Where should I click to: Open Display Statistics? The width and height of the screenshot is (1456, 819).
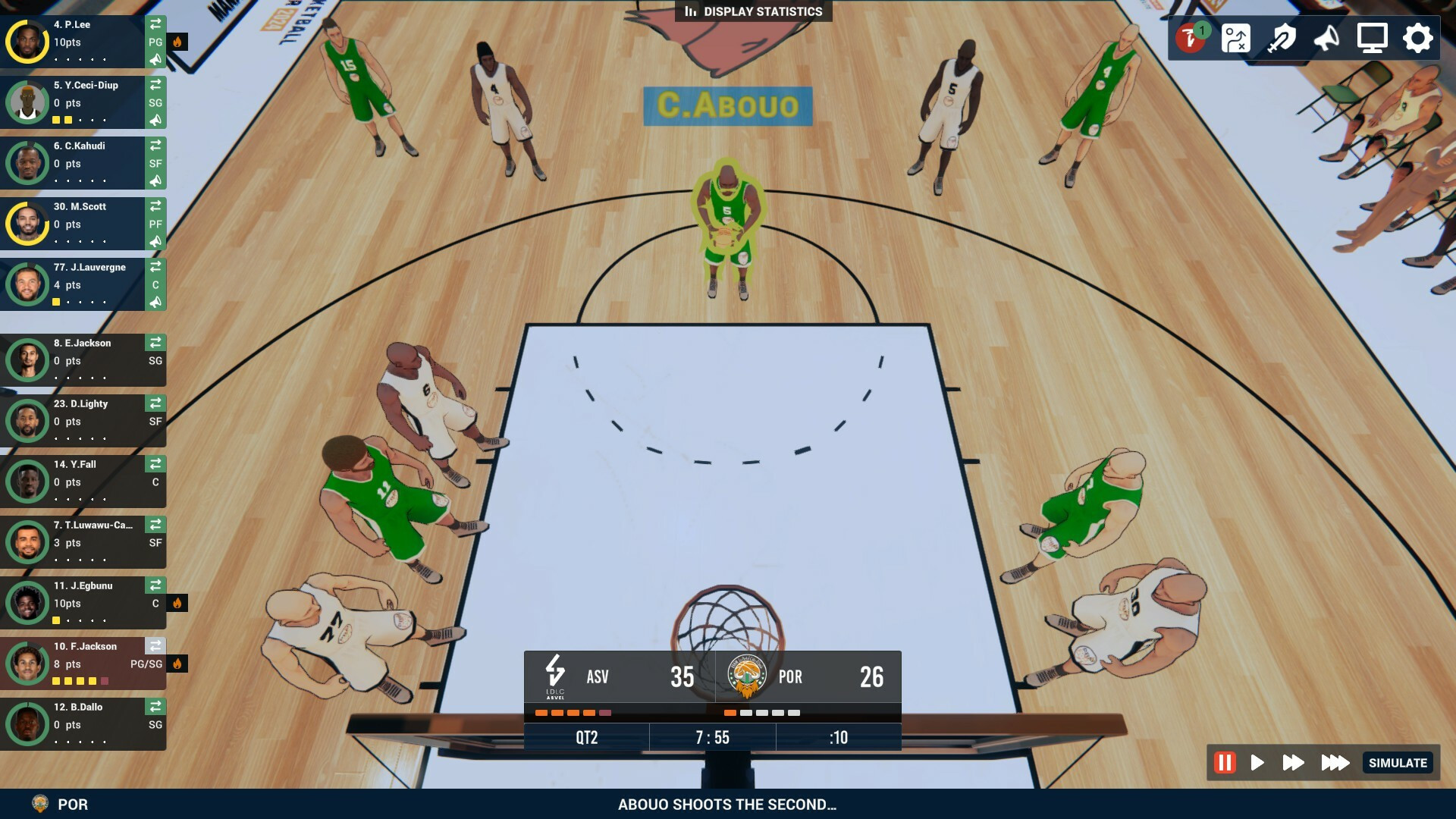coord(753,11)
